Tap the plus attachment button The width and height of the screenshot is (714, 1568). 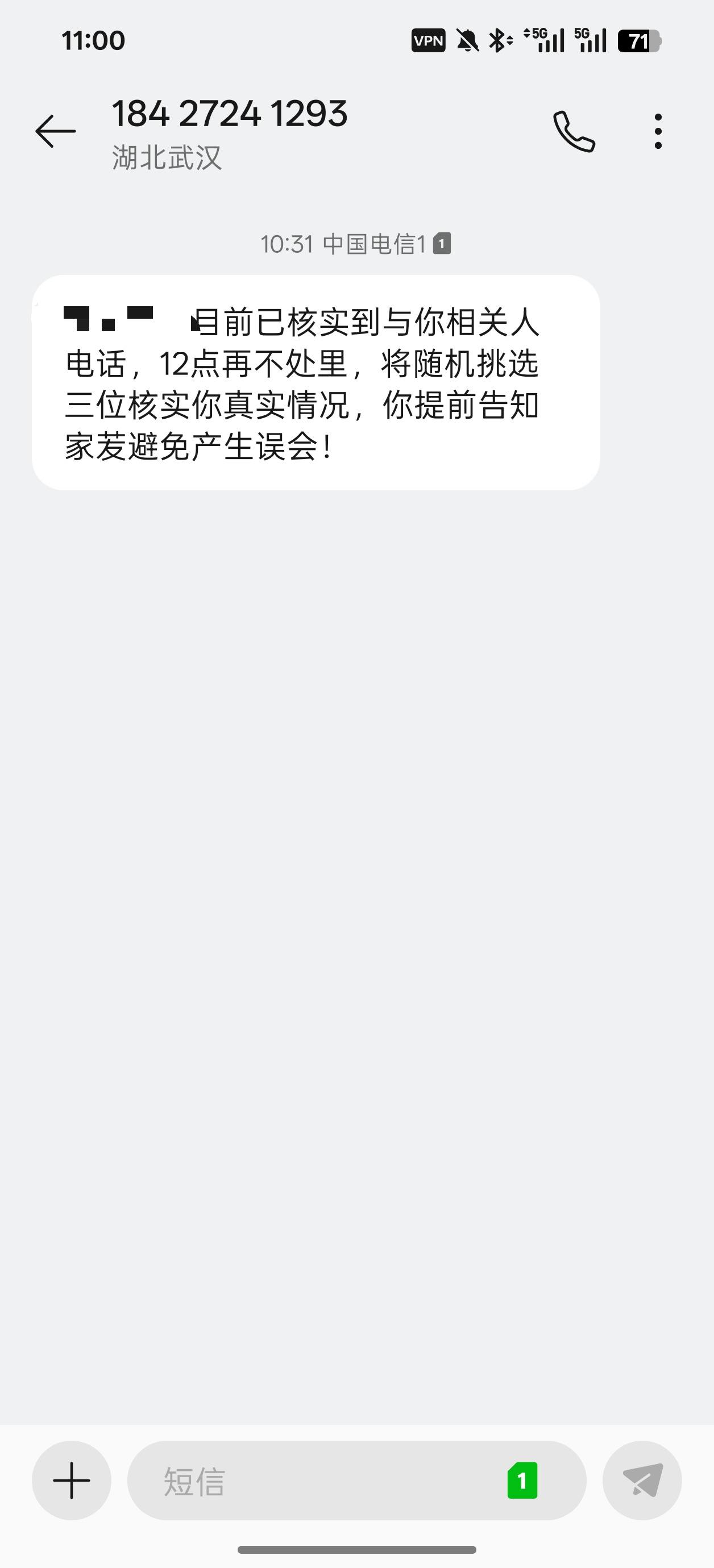(x=72, y=1481)
